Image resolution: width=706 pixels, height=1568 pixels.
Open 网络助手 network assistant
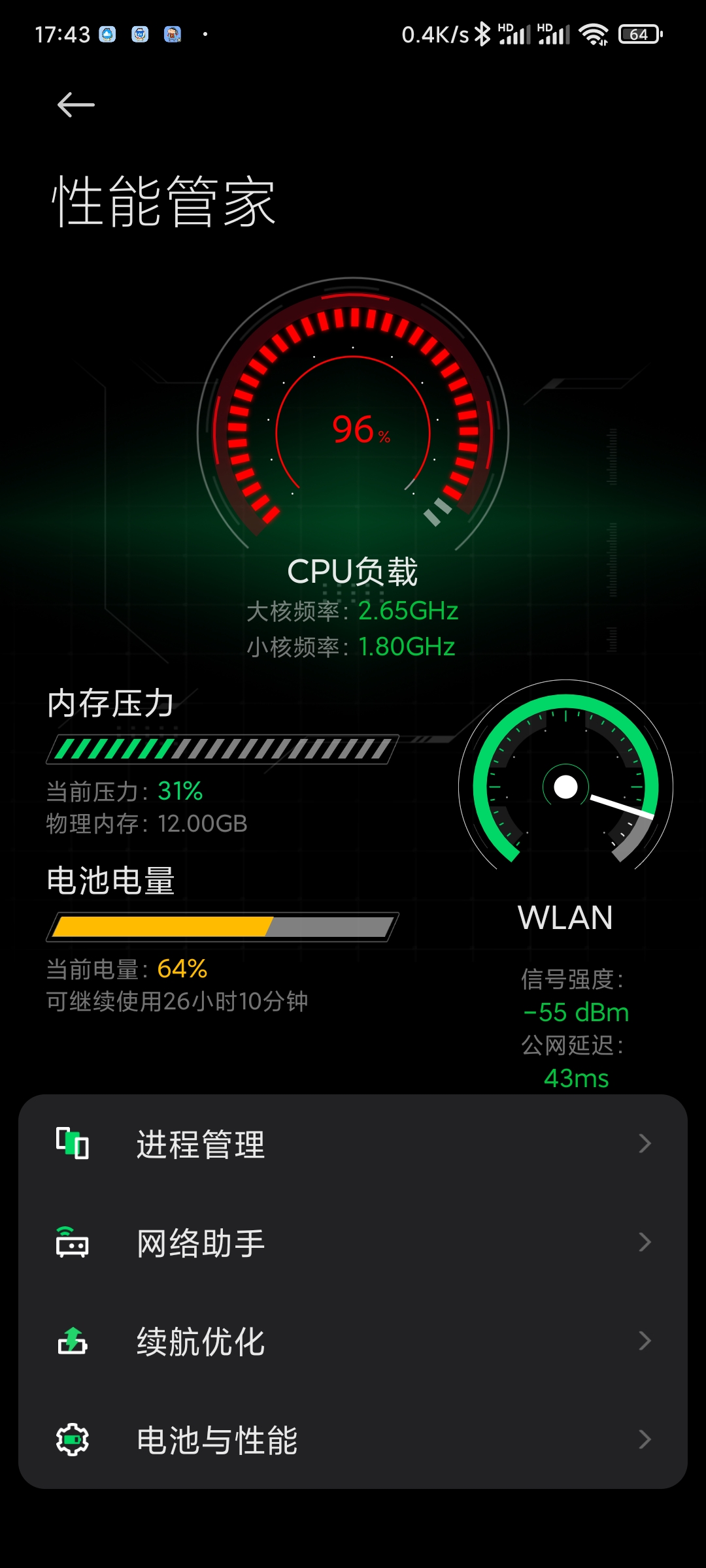click(x=353, y=1242)
